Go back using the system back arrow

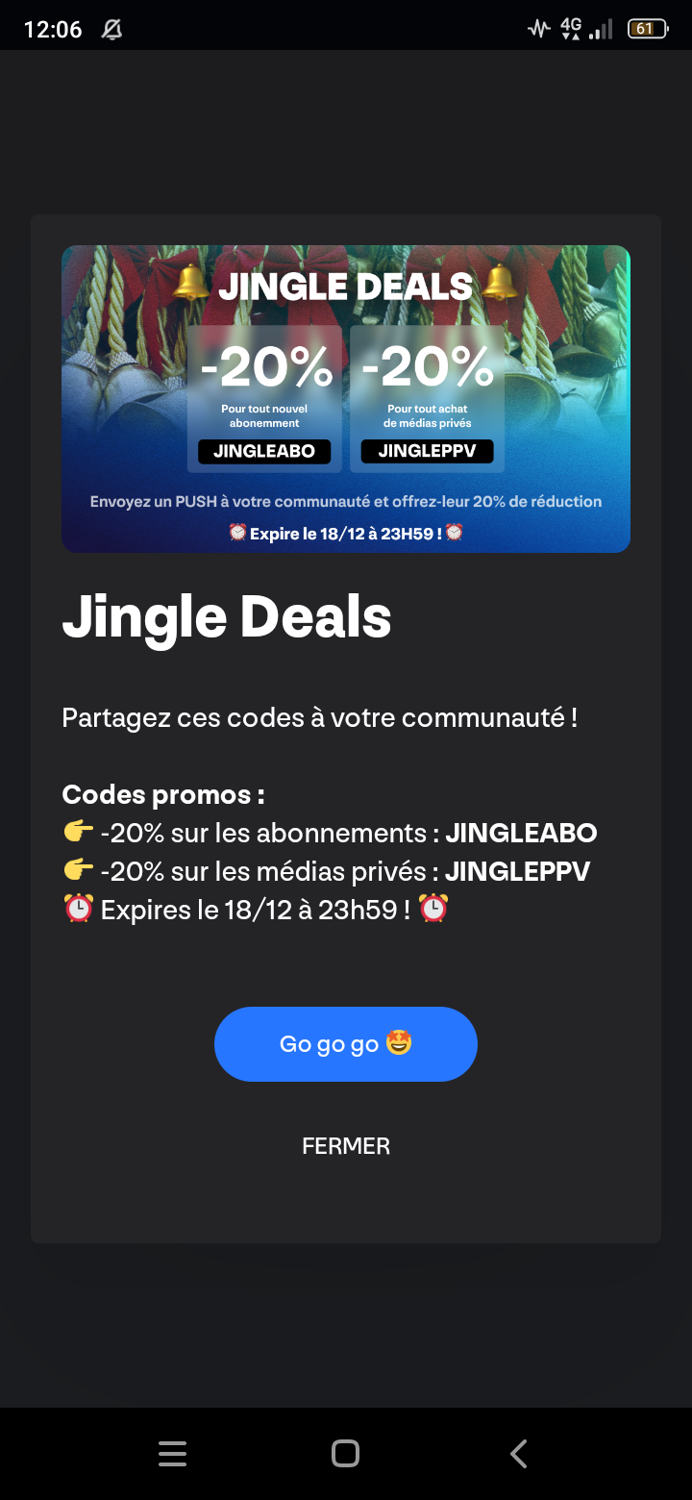pos(518,1453)
